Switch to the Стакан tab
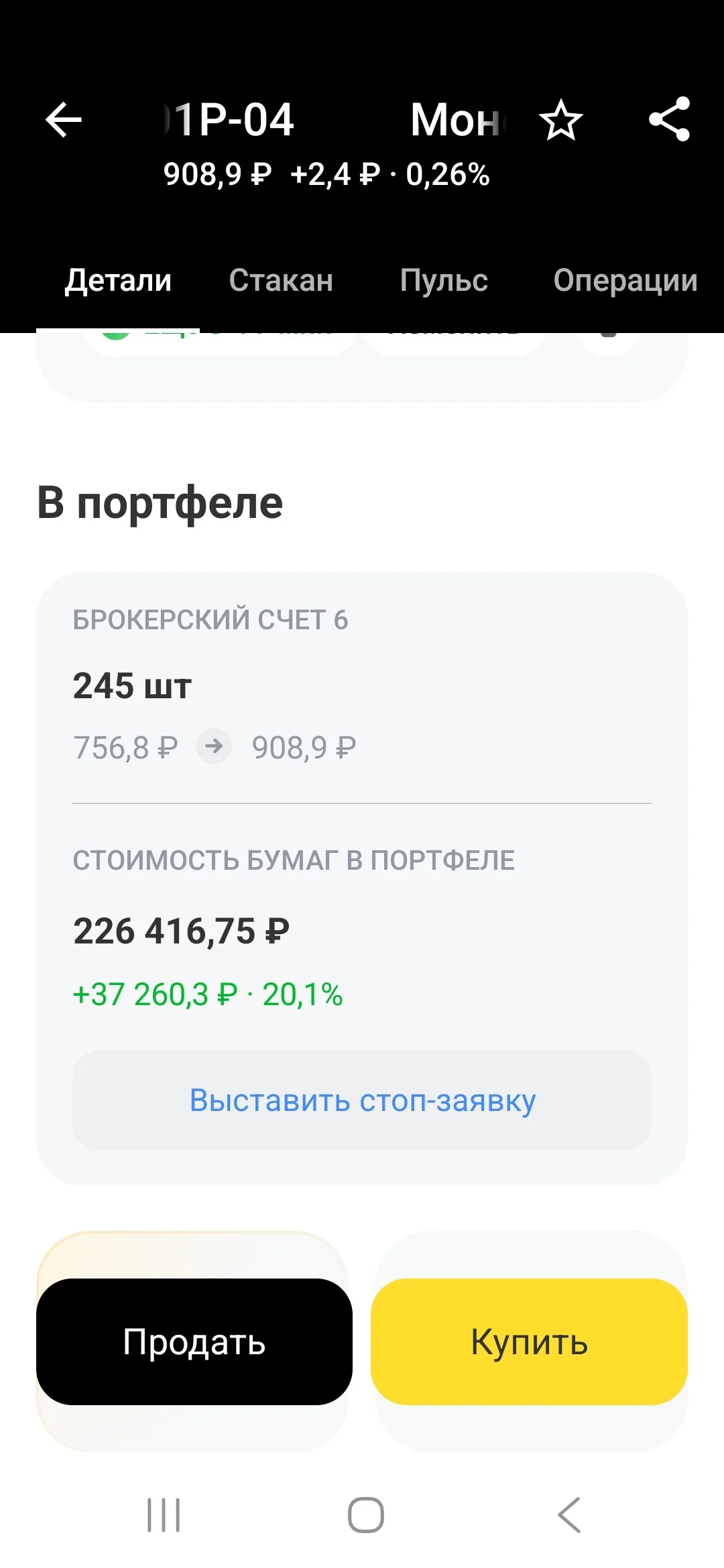Viewport: 724px width, 1568px height. pyautogui.click(x=281, y=280)
